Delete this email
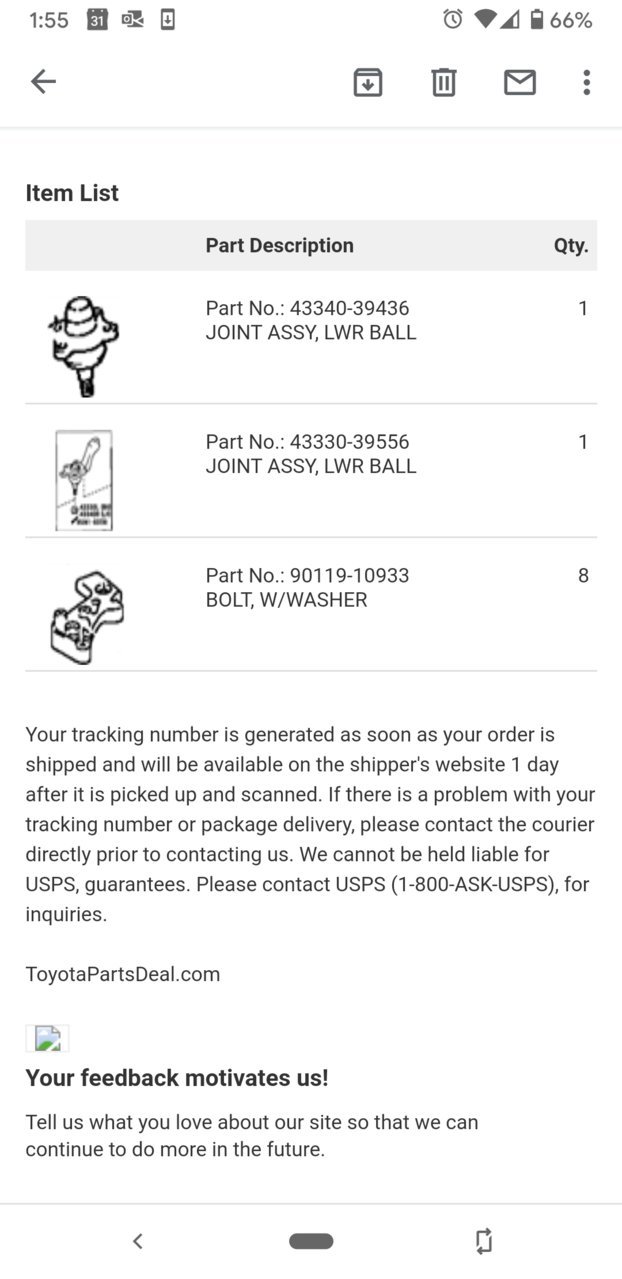 coord(444,82)
